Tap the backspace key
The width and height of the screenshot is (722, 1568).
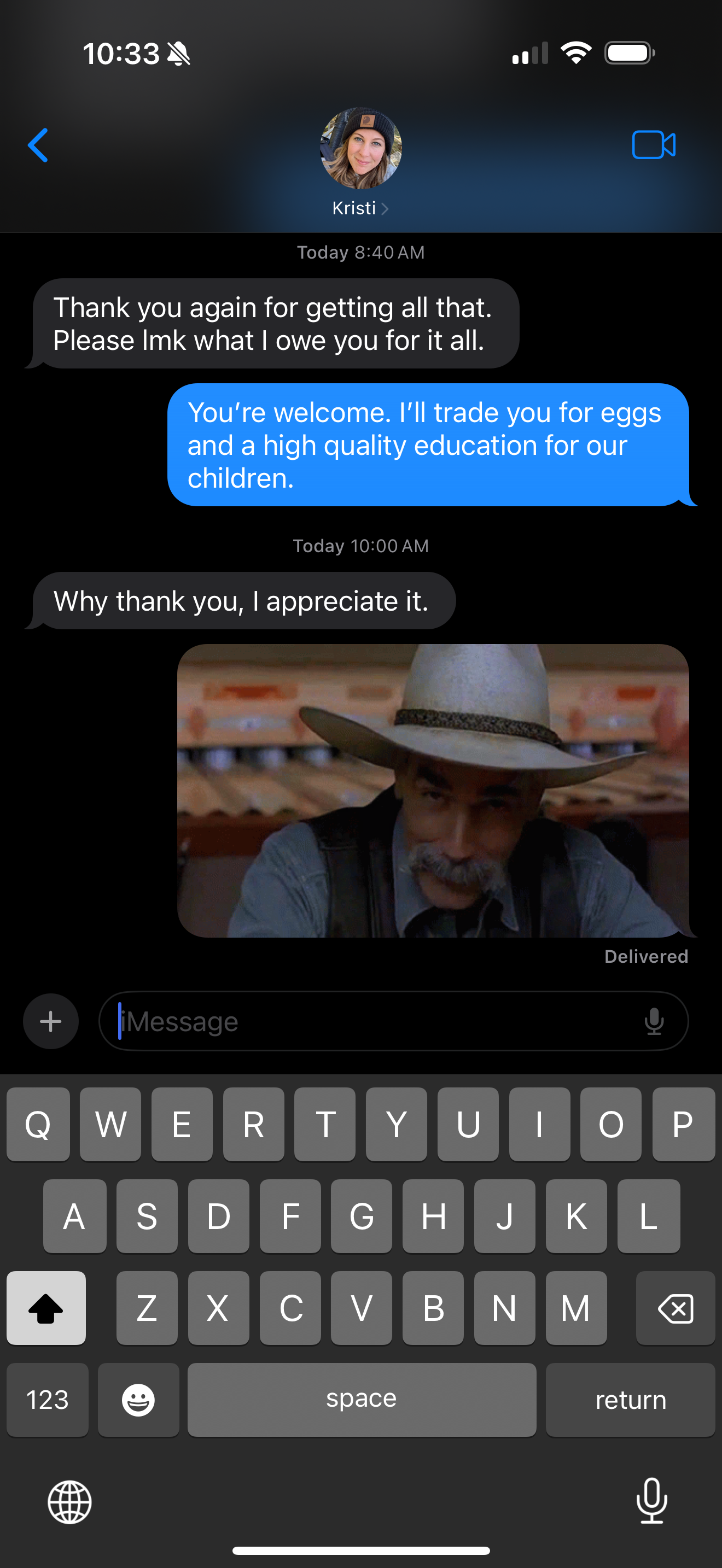click(x=675, y=1307)
